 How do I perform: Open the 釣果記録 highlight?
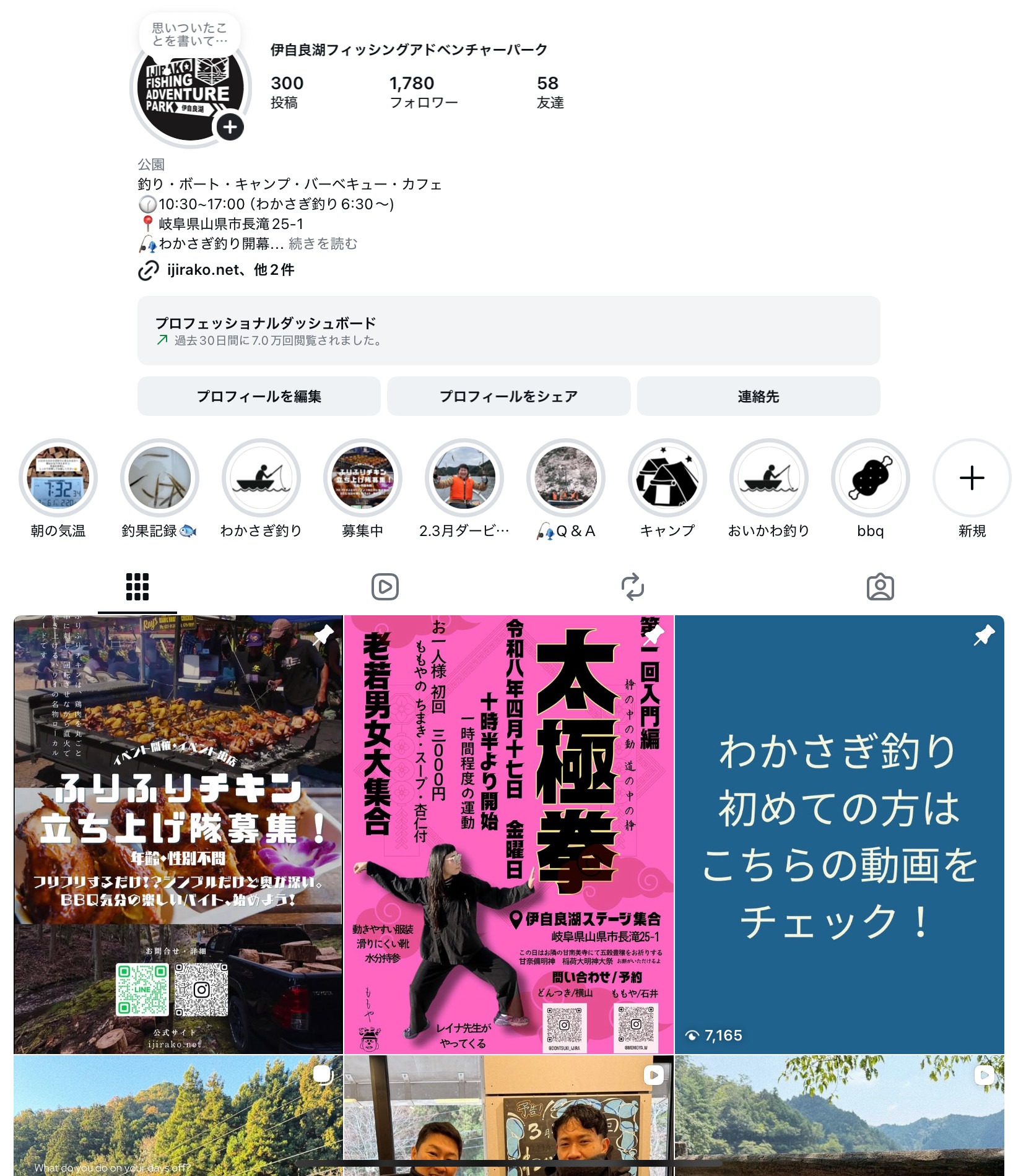point(159,478)
